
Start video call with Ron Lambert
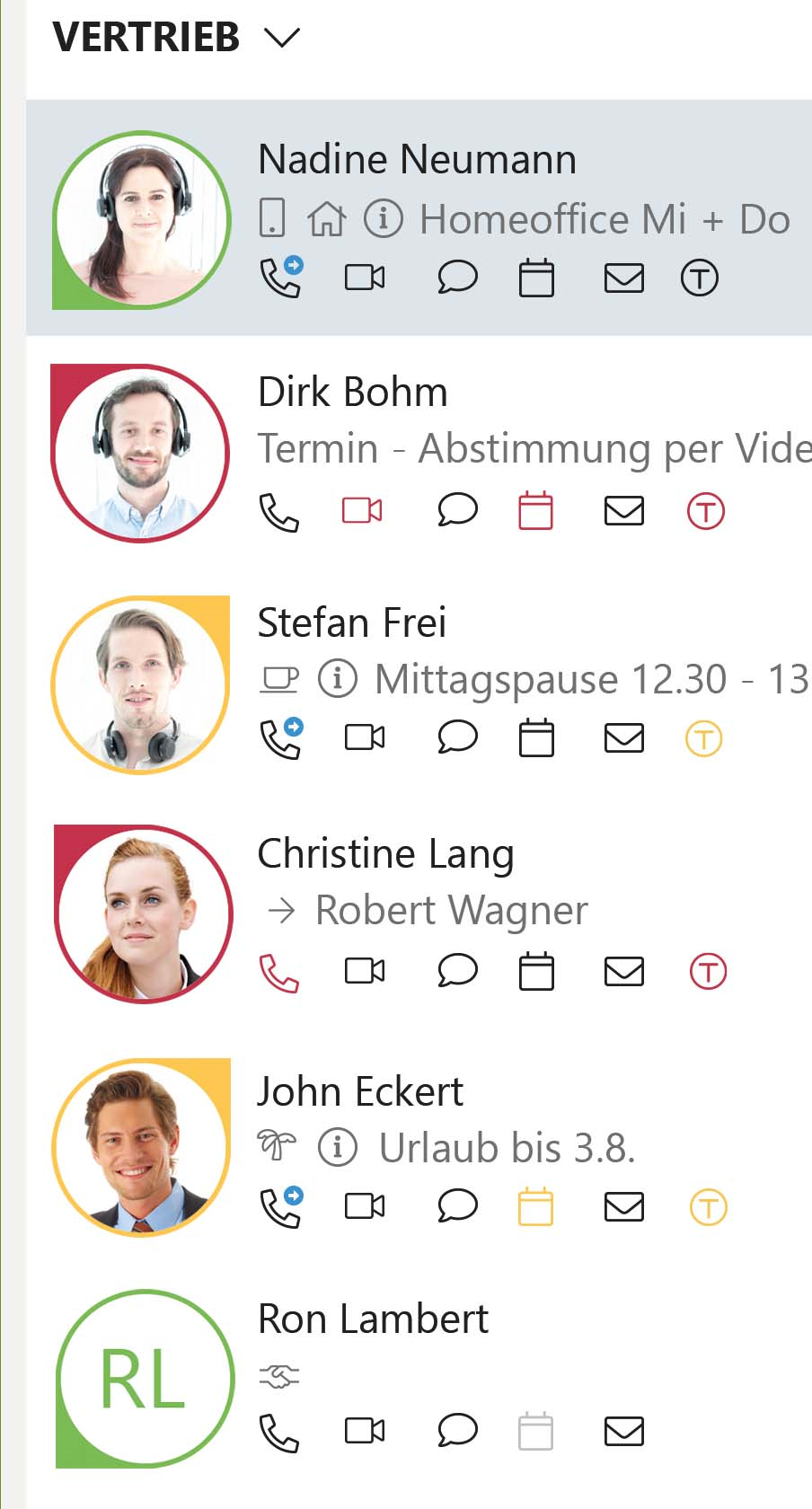365,1431
